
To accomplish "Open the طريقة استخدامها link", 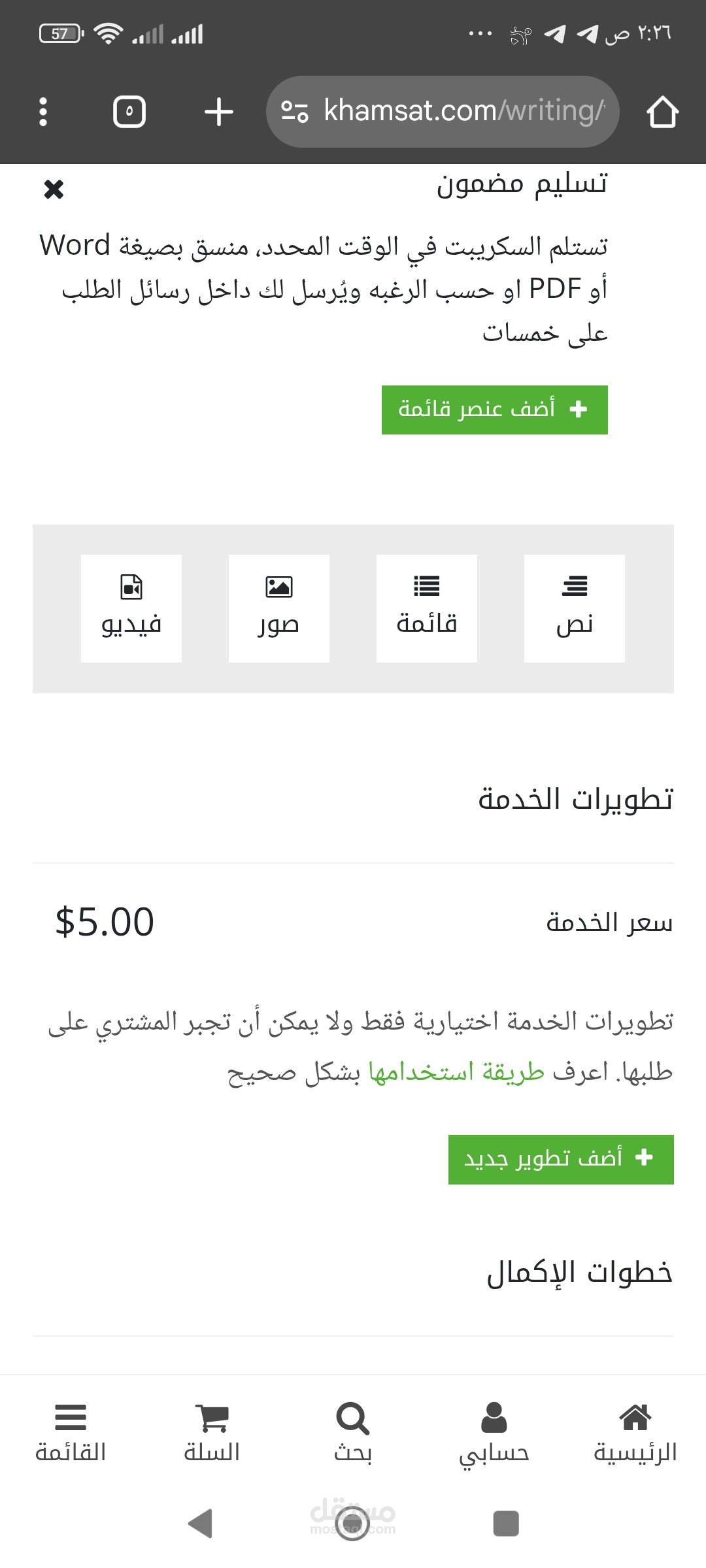I will (456, 1072).
